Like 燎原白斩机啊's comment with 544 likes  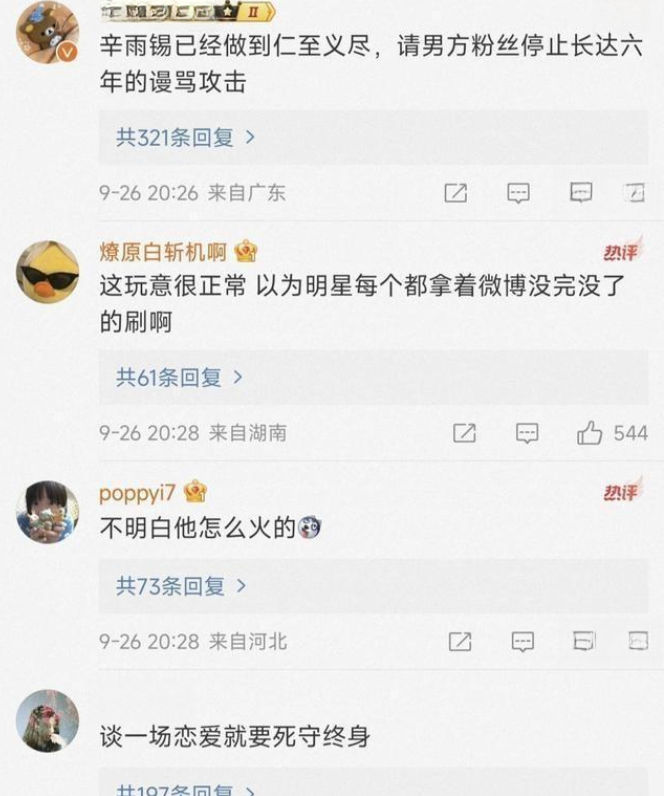pyautogui.click(x=590, y=433)
